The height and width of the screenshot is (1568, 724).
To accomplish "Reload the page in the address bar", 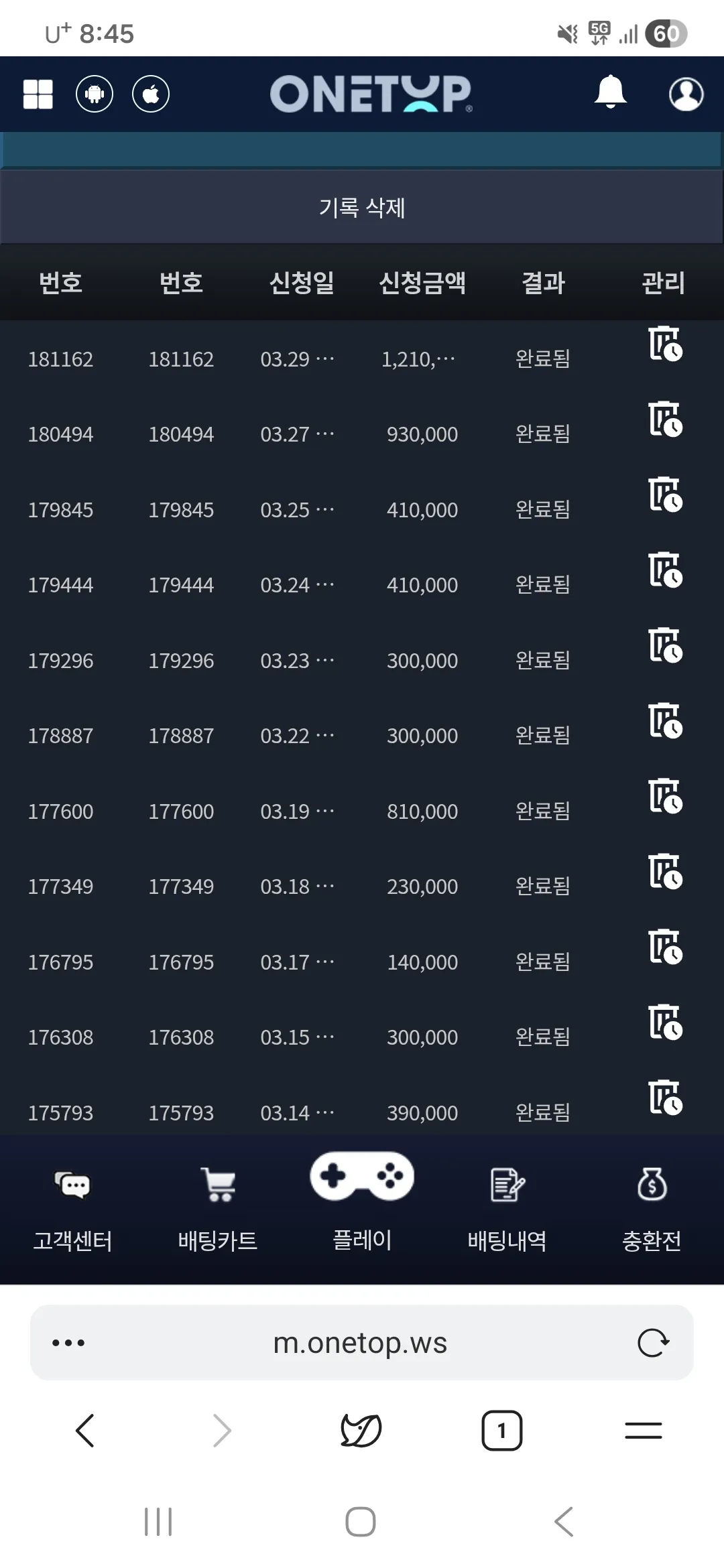I will pyautogui.click(x=654, y=1343).
